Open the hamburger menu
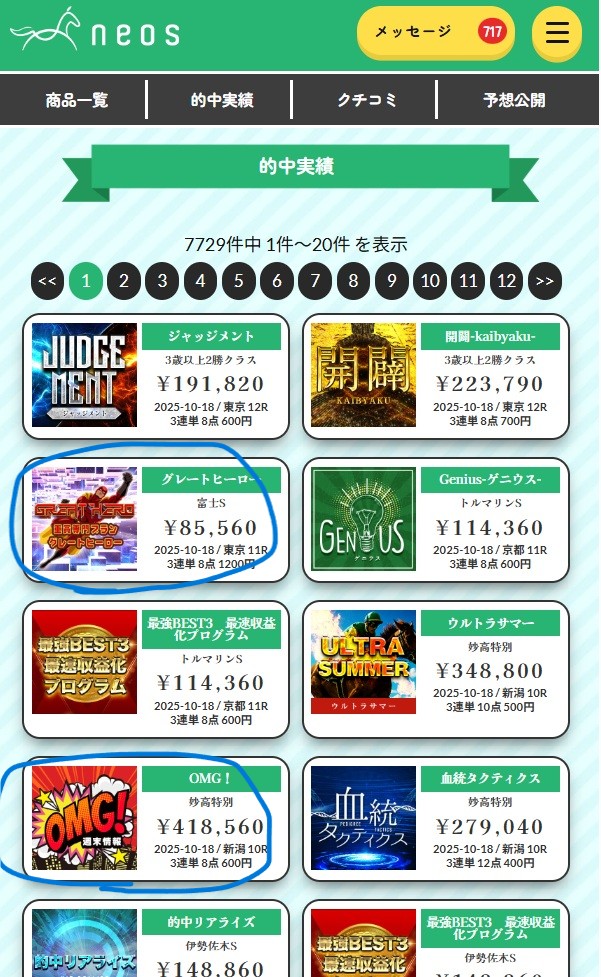The image size is (601, 977). coord(557,33)
